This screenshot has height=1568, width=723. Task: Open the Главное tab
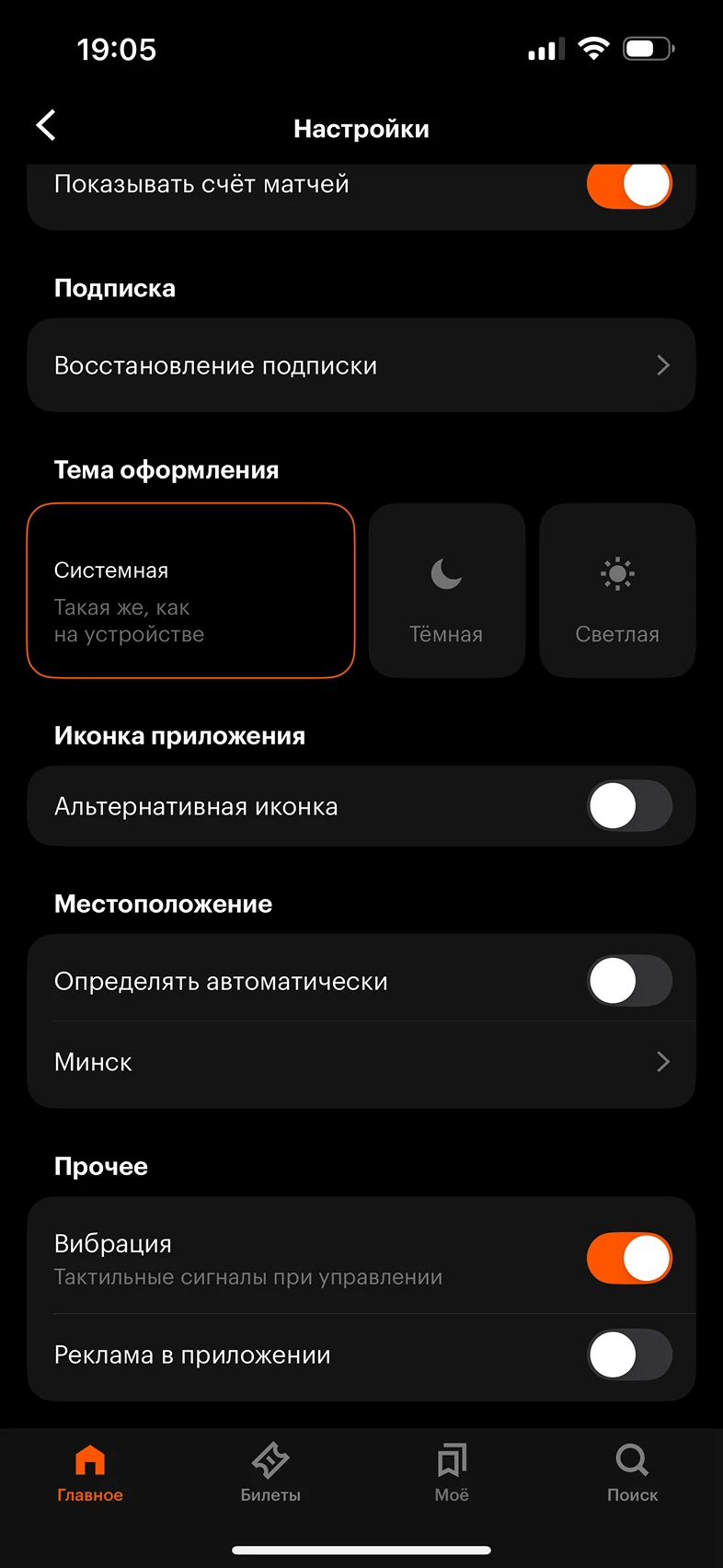(x=90, y=1473)
